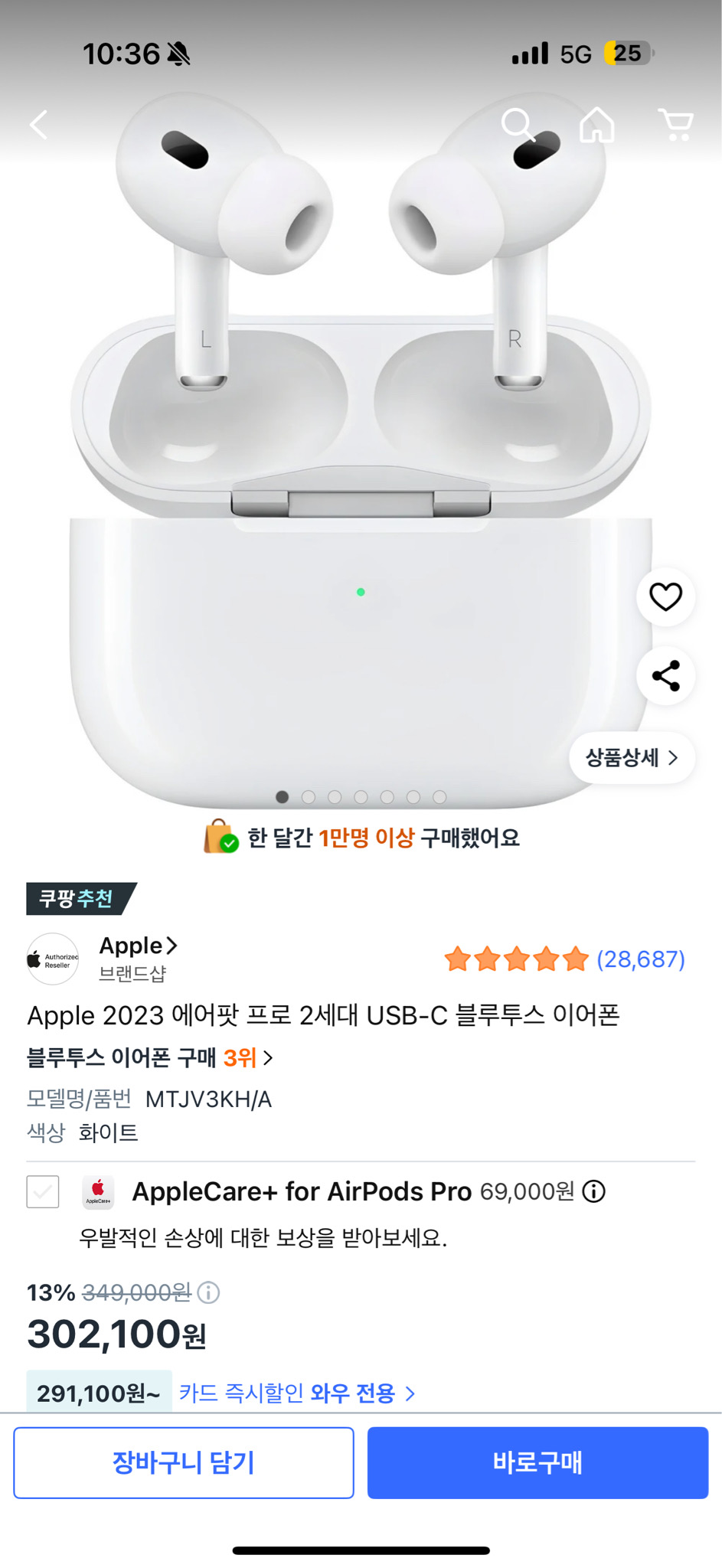The image size is (722, 1568).
Task: Select the fourth image carousel dot
Action: (x=360, y=796)
